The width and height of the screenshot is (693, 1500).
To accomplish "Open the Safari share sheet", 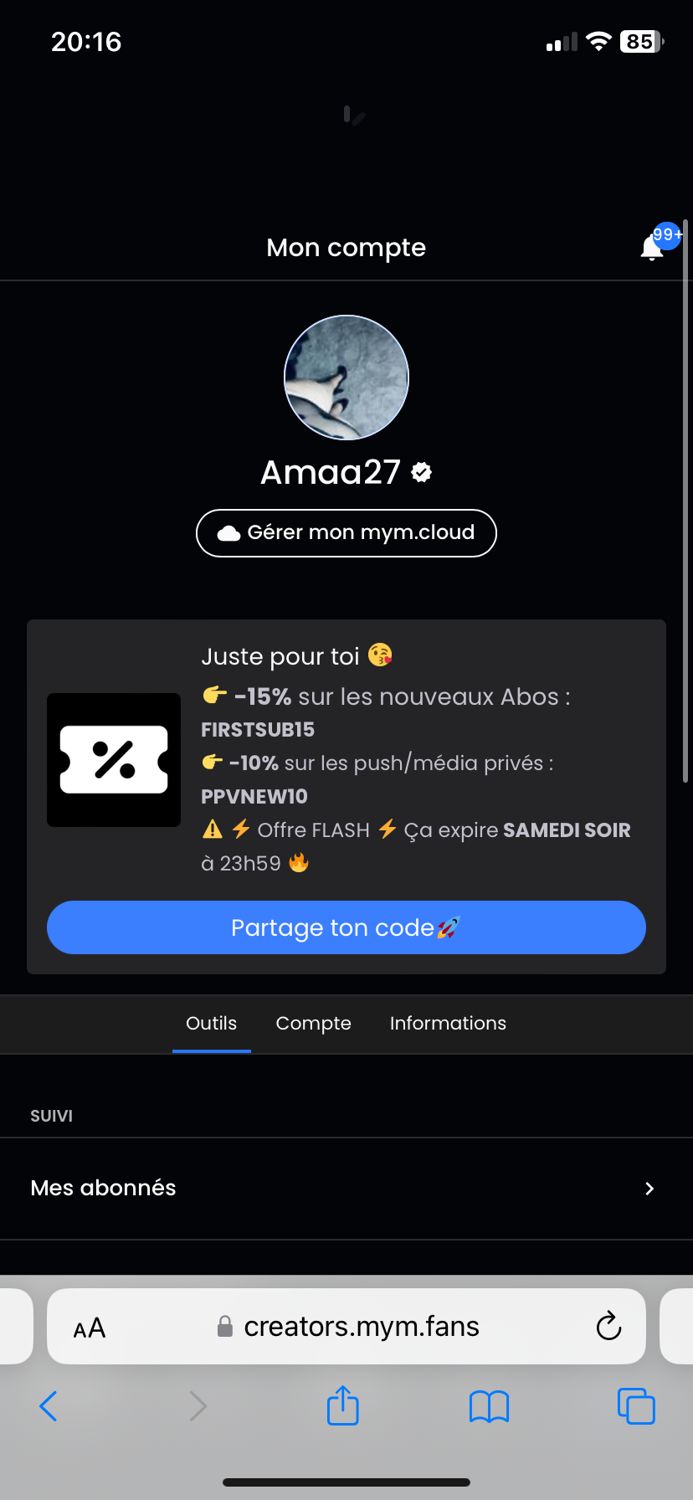I will 343,1405.
